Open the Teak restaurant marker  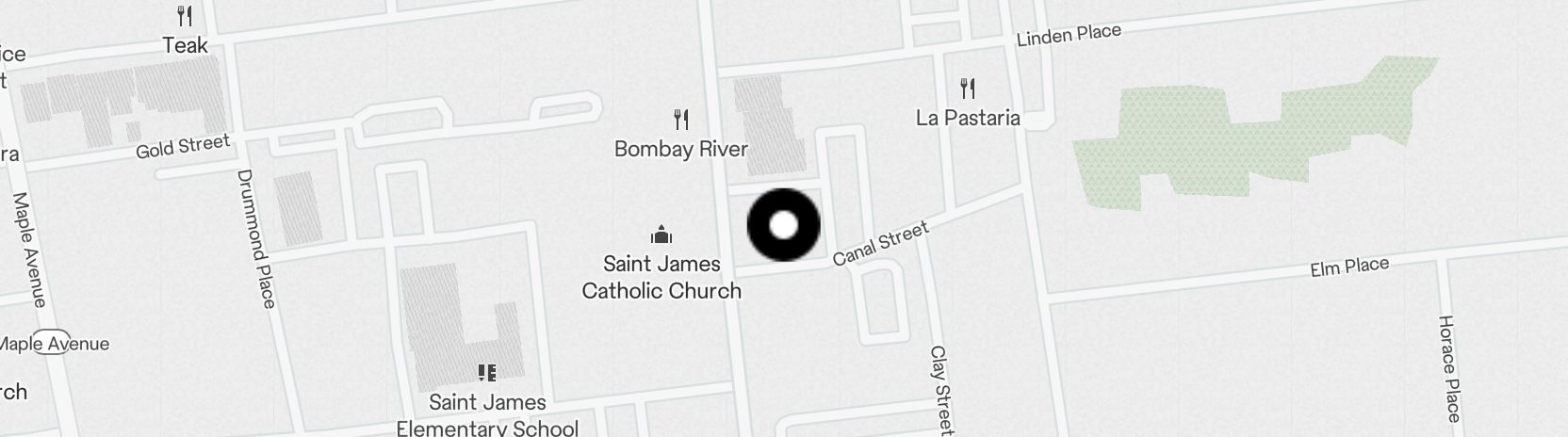[186, 17]
